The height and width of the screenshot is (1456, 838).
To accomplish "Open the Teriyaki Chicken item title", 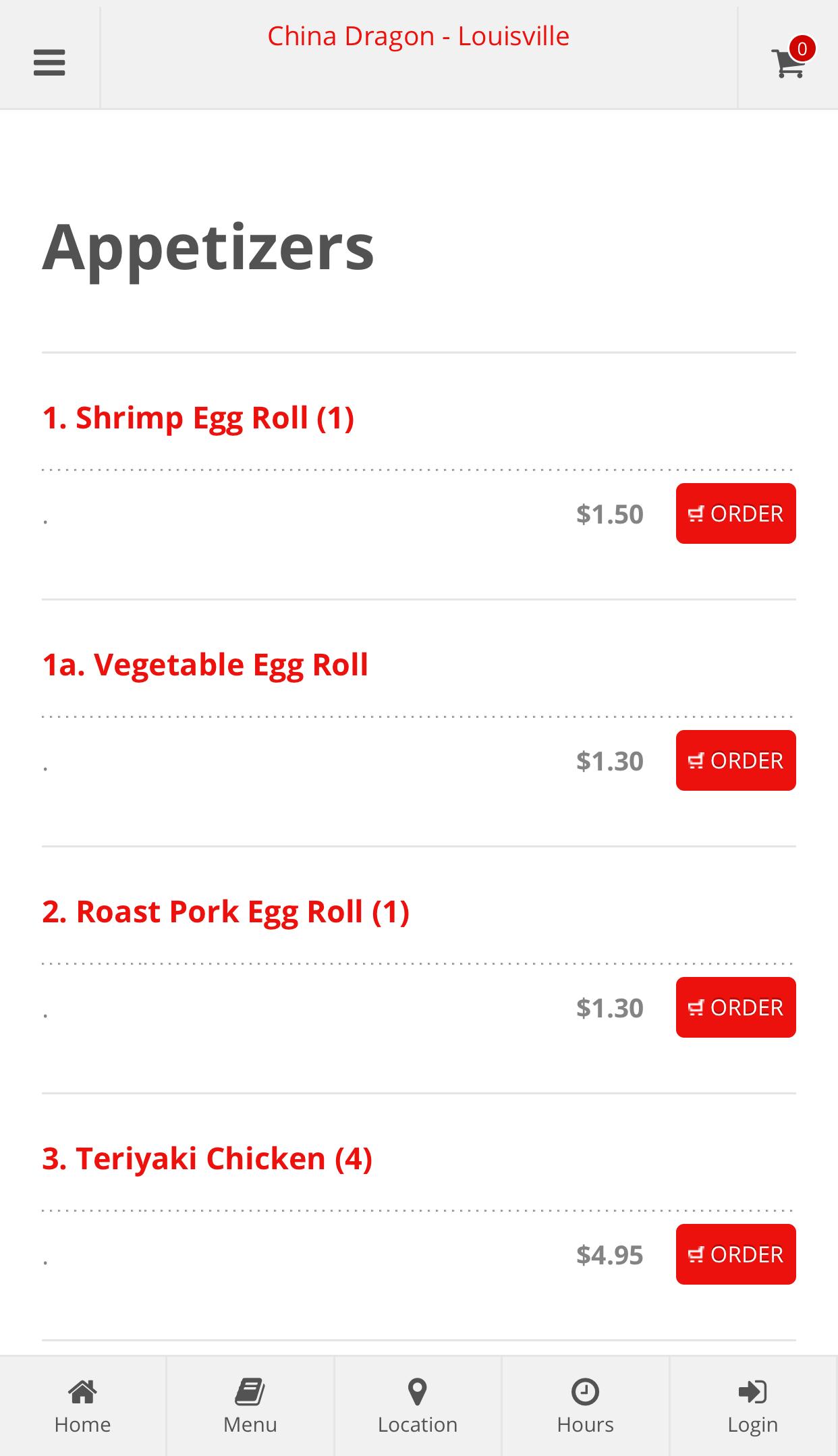I will (207, 1158).
